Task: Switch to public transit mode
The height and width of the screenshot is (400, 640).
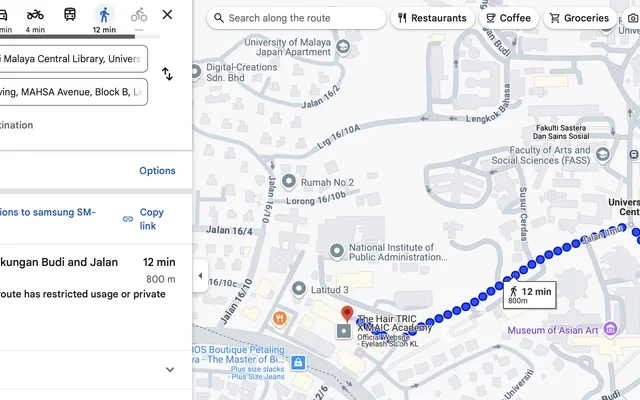Action: 70,15
